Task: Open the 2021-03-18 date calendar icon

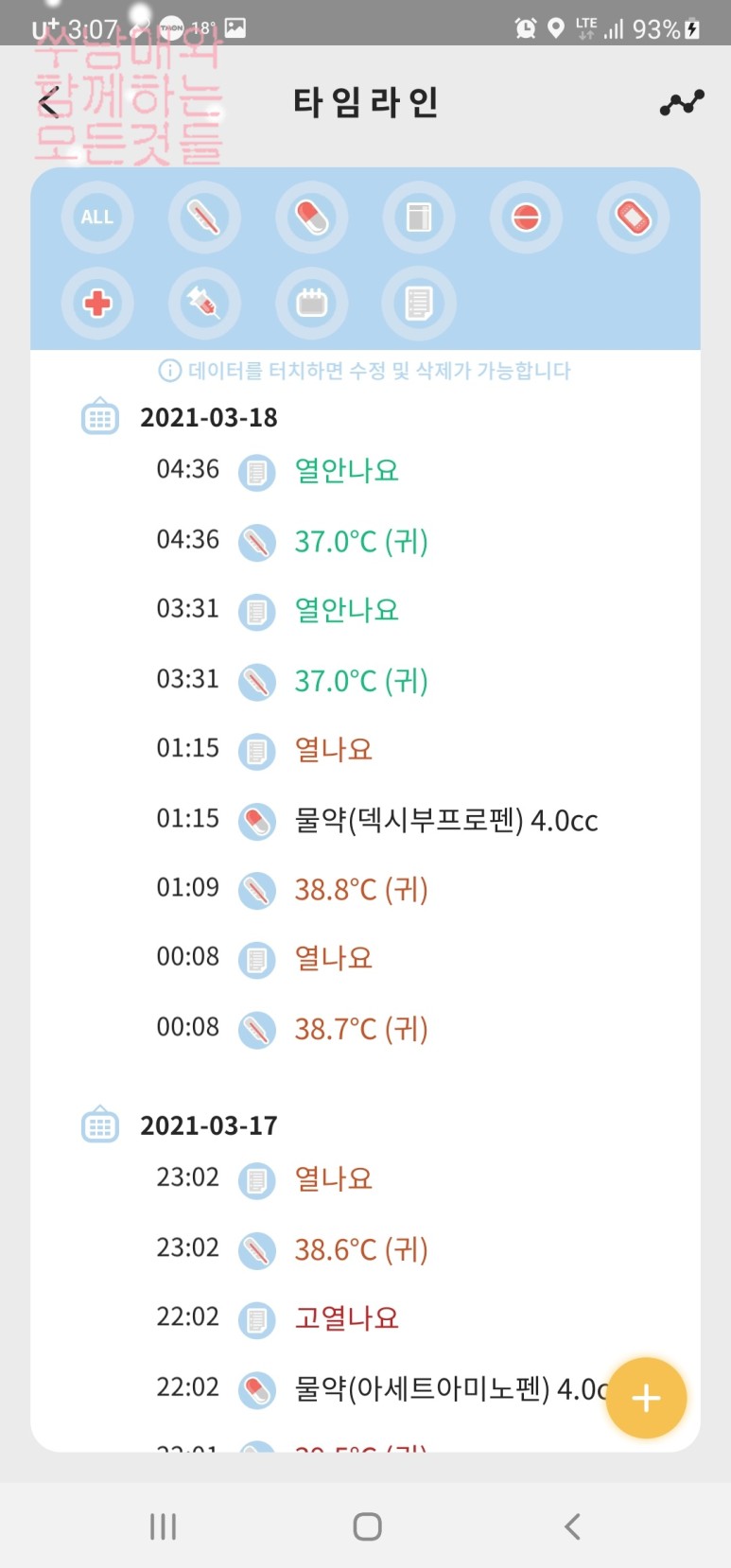Action: pyautogui.click(x=100, y=417)
